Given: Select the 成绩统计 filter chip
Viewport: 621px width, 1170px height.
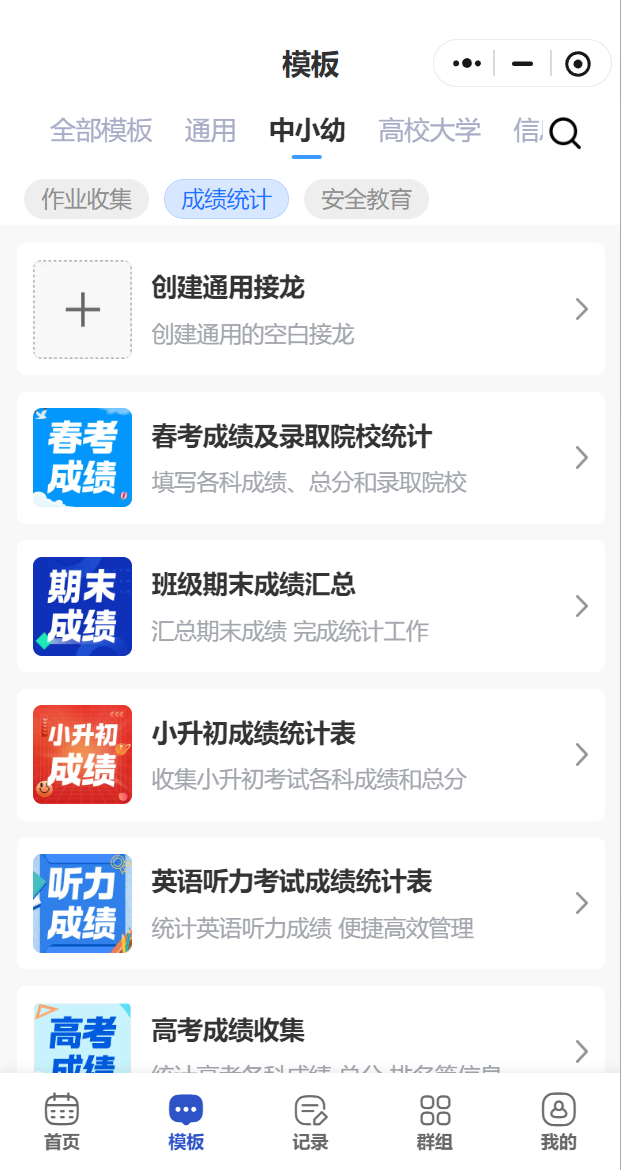Looking at the screenshot, I should [x=226, y=199].
